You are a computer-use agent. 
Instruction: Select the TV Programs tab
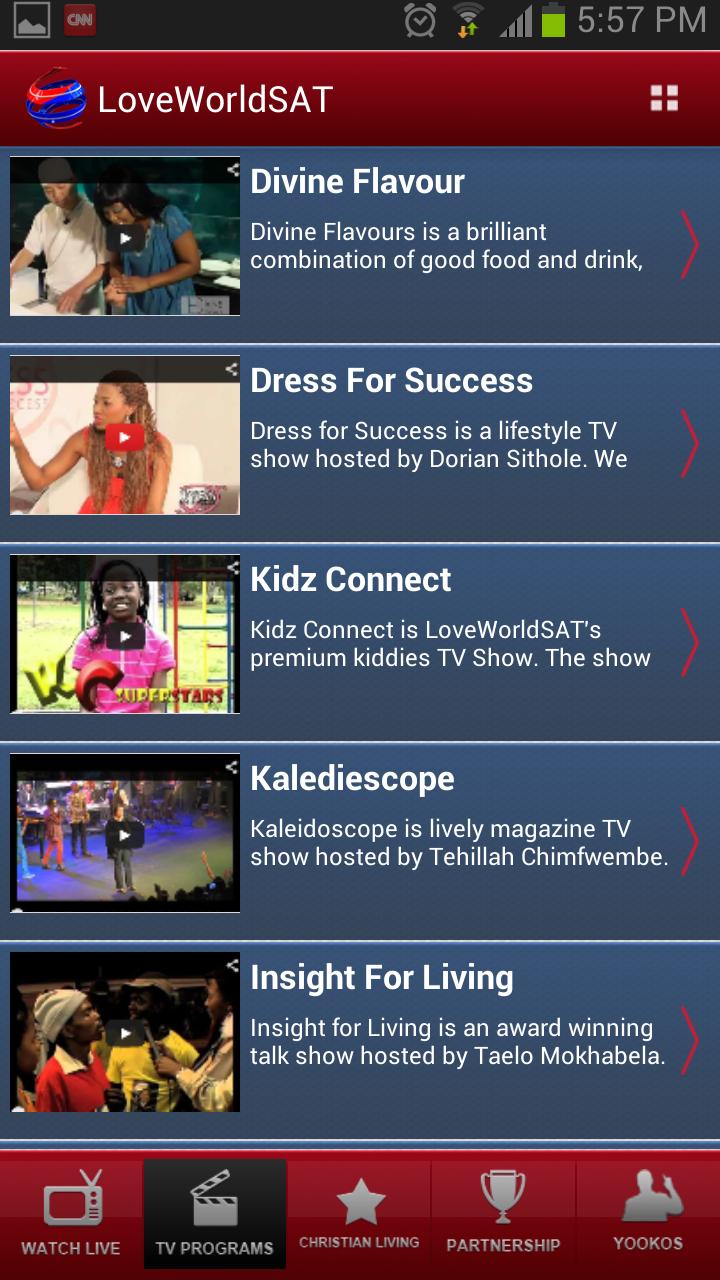(x=214, y=1214)
